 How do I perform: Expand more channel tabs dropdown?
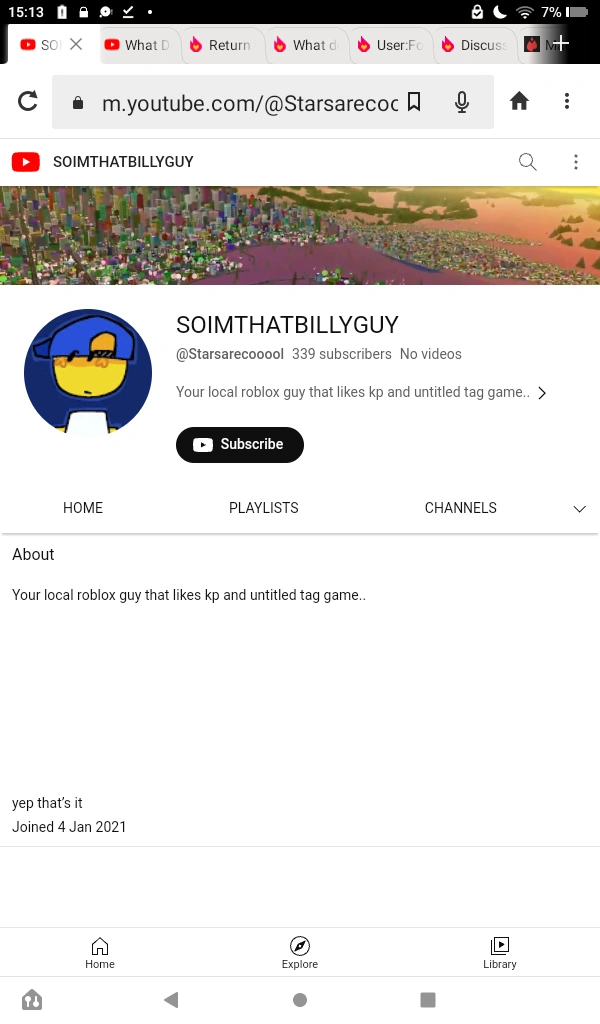click(579, 509)
